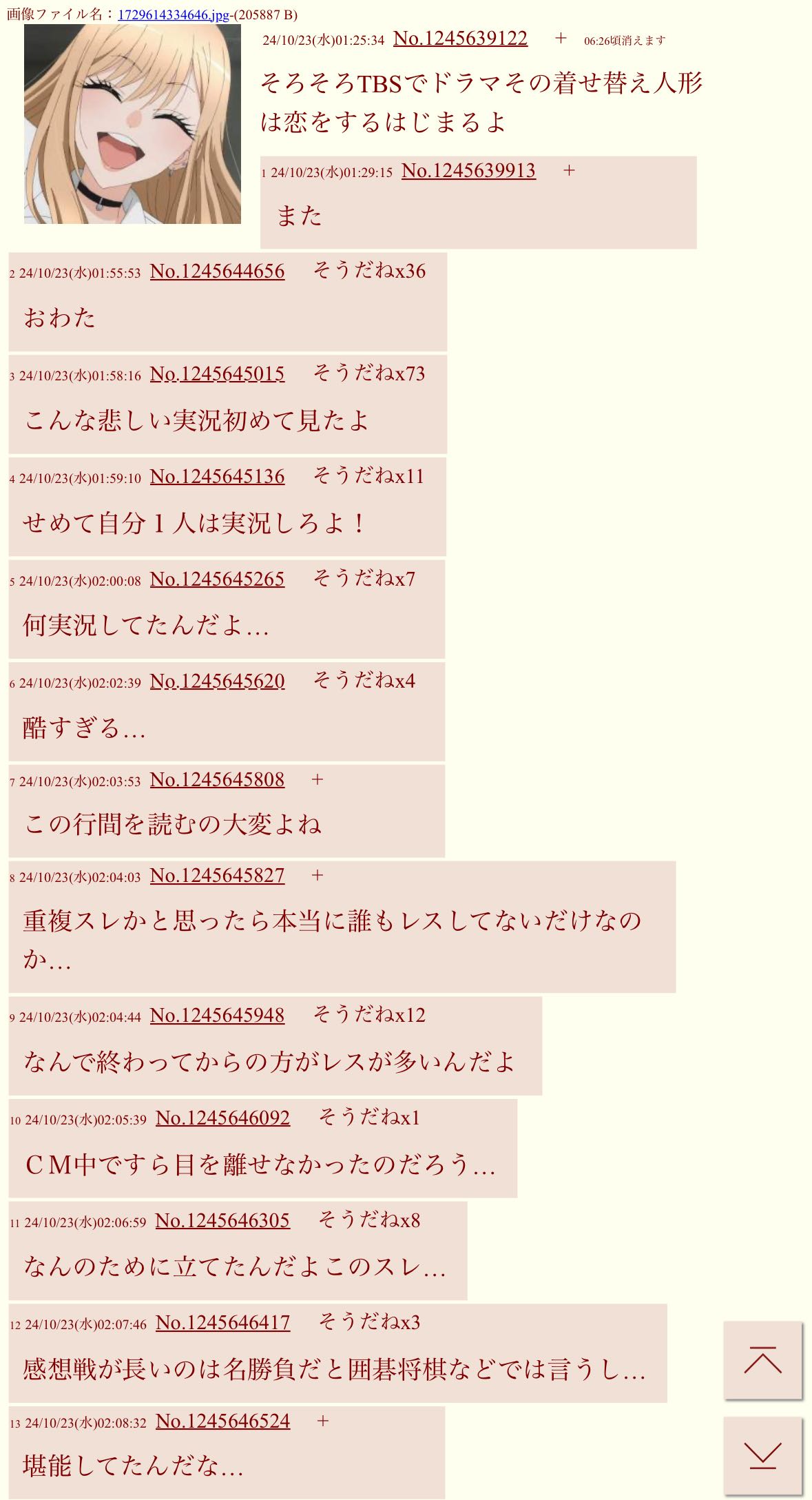This screenshot has width=812, height=1500.
Task: Tap post number No.1245645265
Action: point(217,579)
